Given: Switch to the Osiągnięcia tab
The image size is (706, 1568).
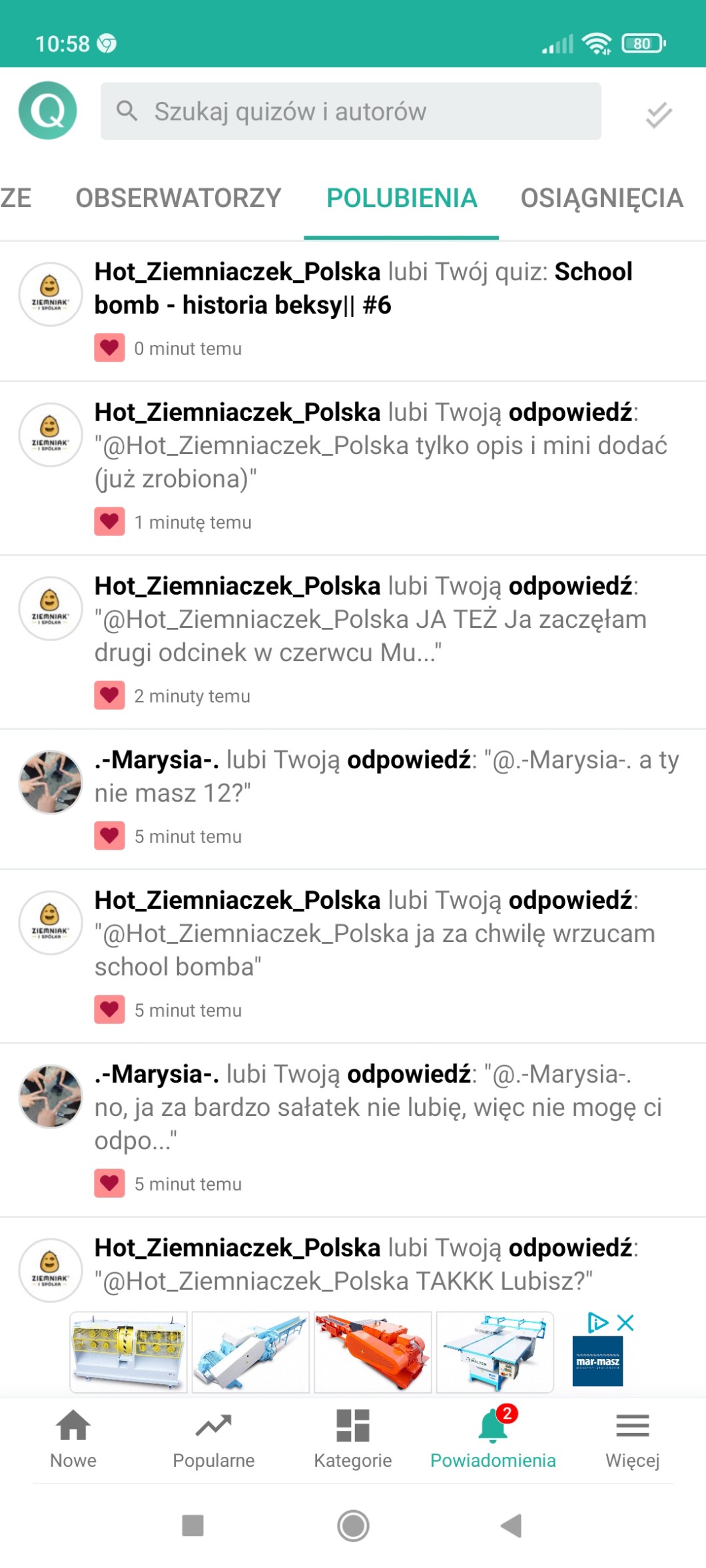Looking at the screenshot, I should click(601, 198).
